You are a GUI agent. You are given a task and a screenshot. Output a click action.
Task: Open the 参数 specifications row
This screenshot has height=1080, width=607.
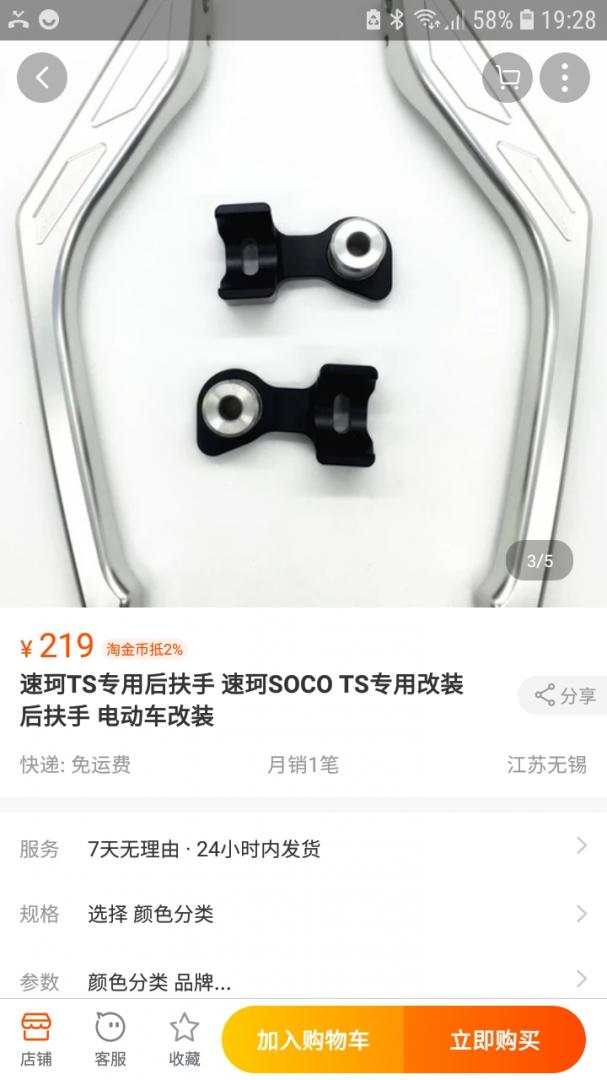303,981
